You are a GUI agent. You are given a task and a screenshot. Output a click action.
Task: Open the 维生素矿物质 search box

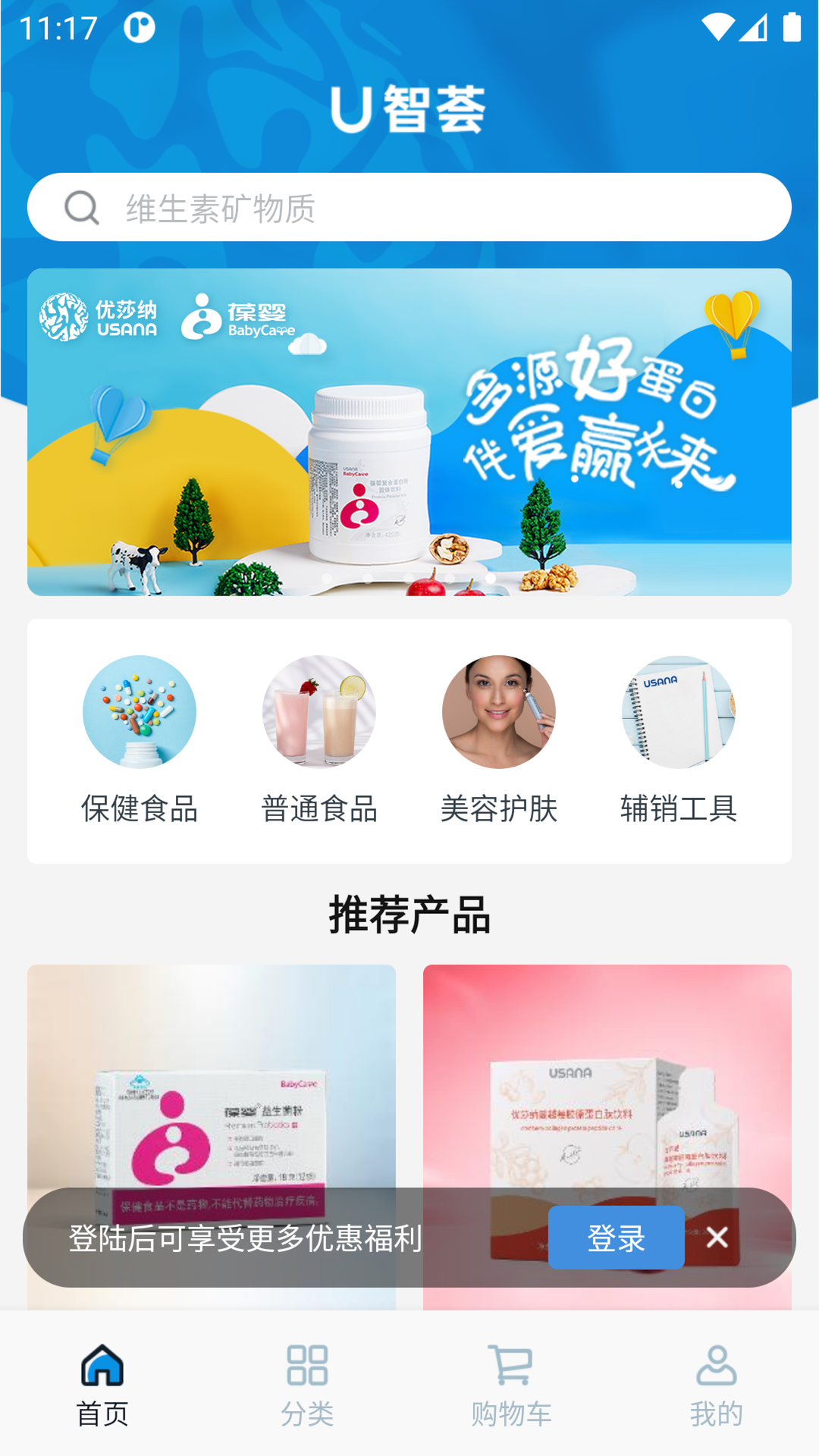(x=409, y=207)
